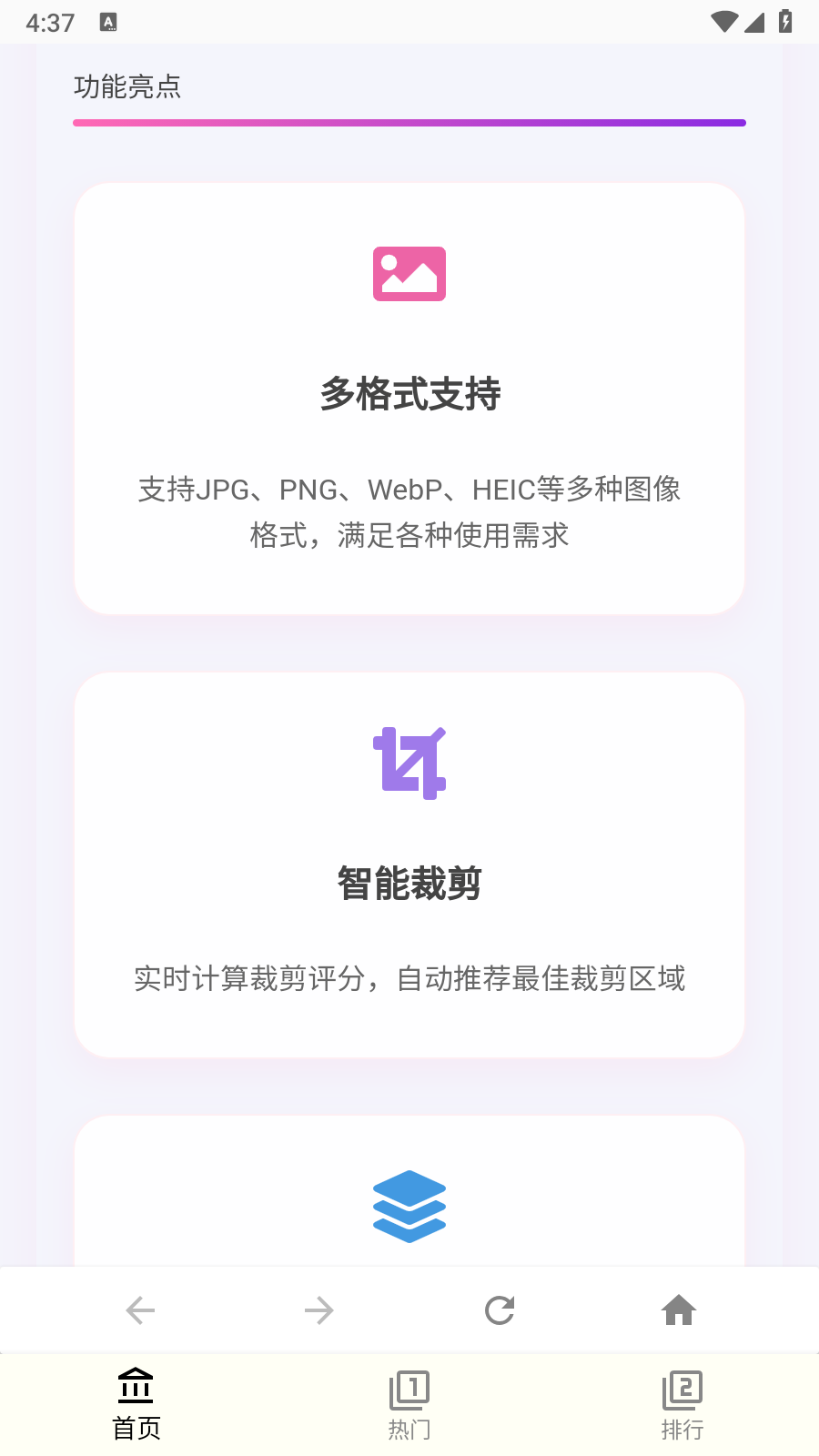Go to the browser home page
The width and height of the screenshot is (819, 1456).
tap(679, 1310)
